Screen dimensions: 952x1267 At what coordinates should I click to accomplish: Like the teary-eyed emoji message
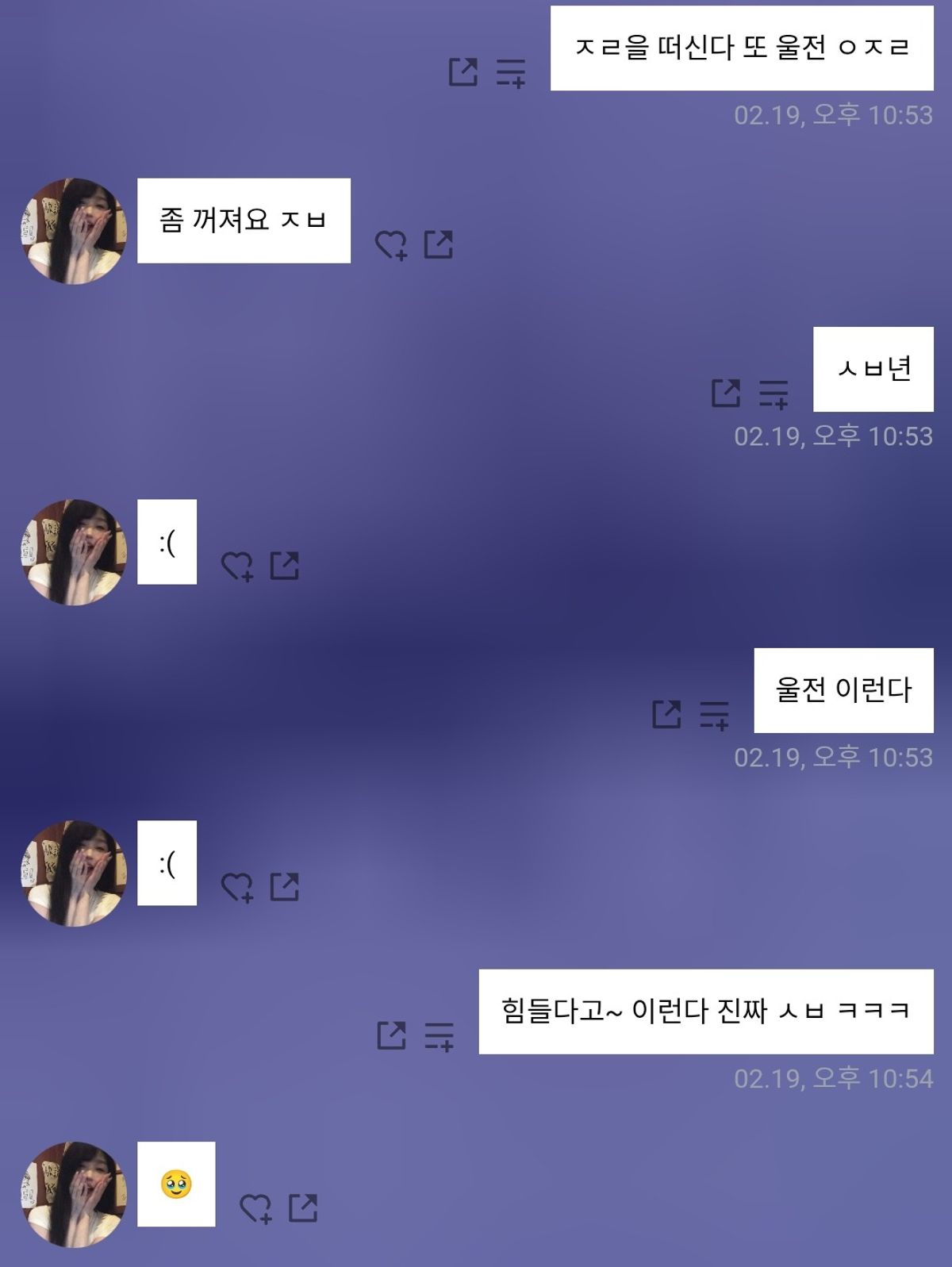coord(255,1208)
